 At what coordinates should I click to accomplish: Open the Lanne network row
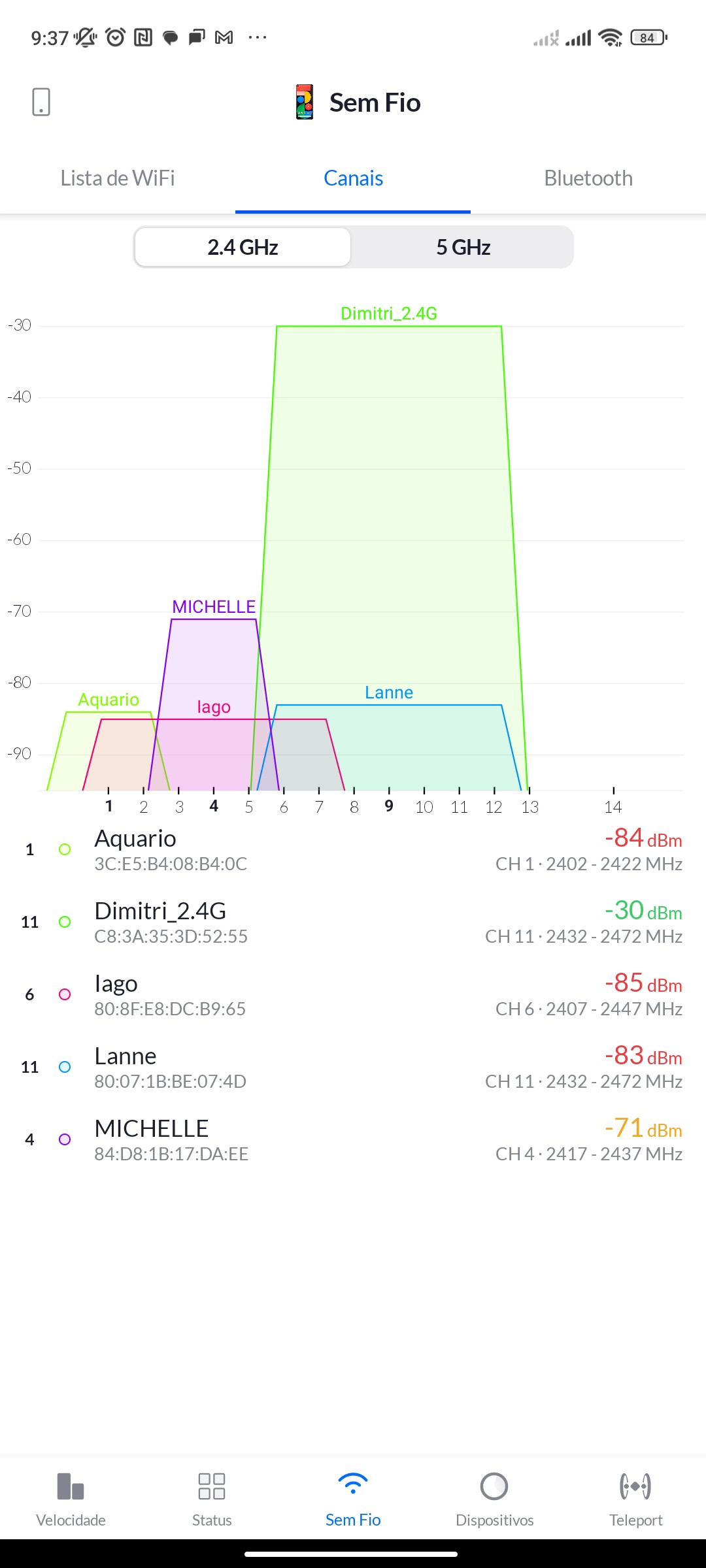click(353, 1067)
